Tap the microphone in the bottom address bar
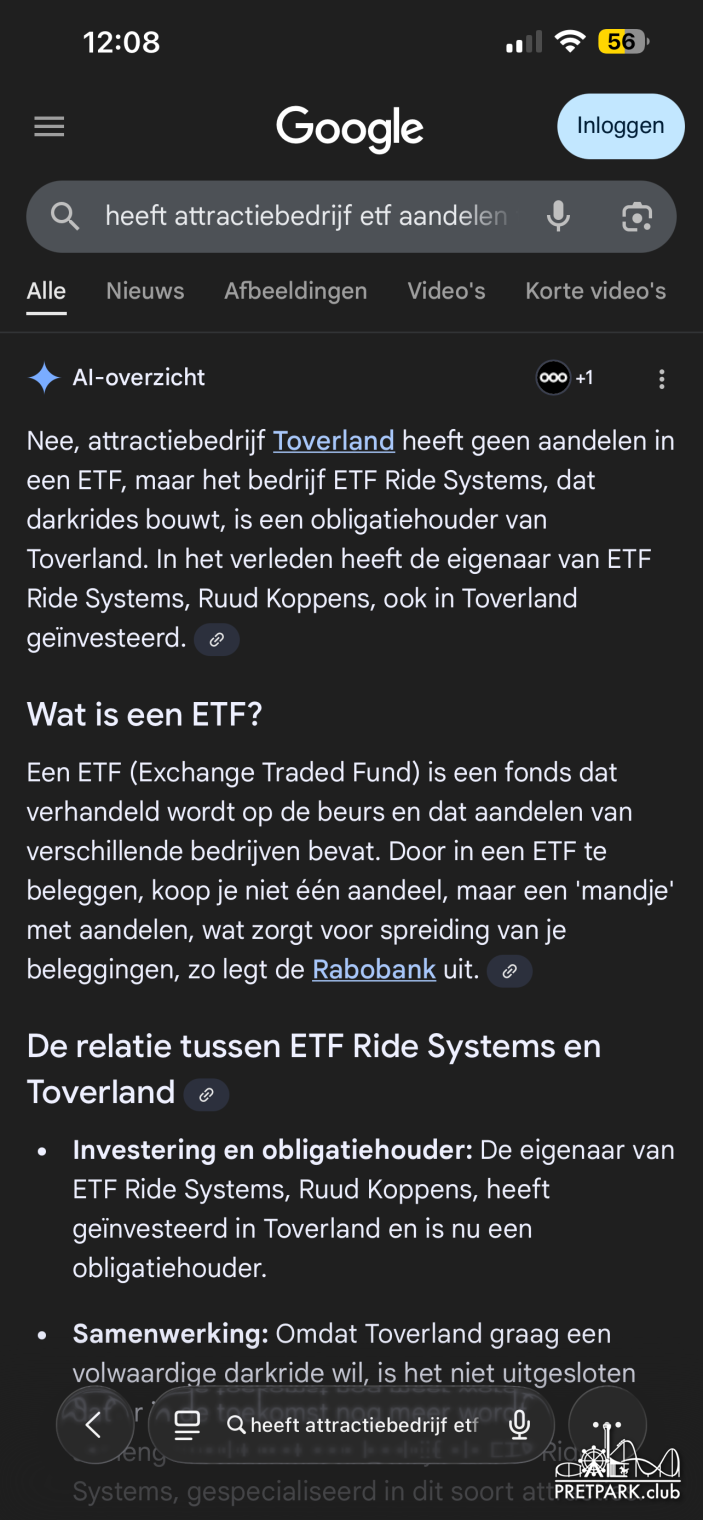Viewport: 703px width, 1520px height. (518, 1425)
